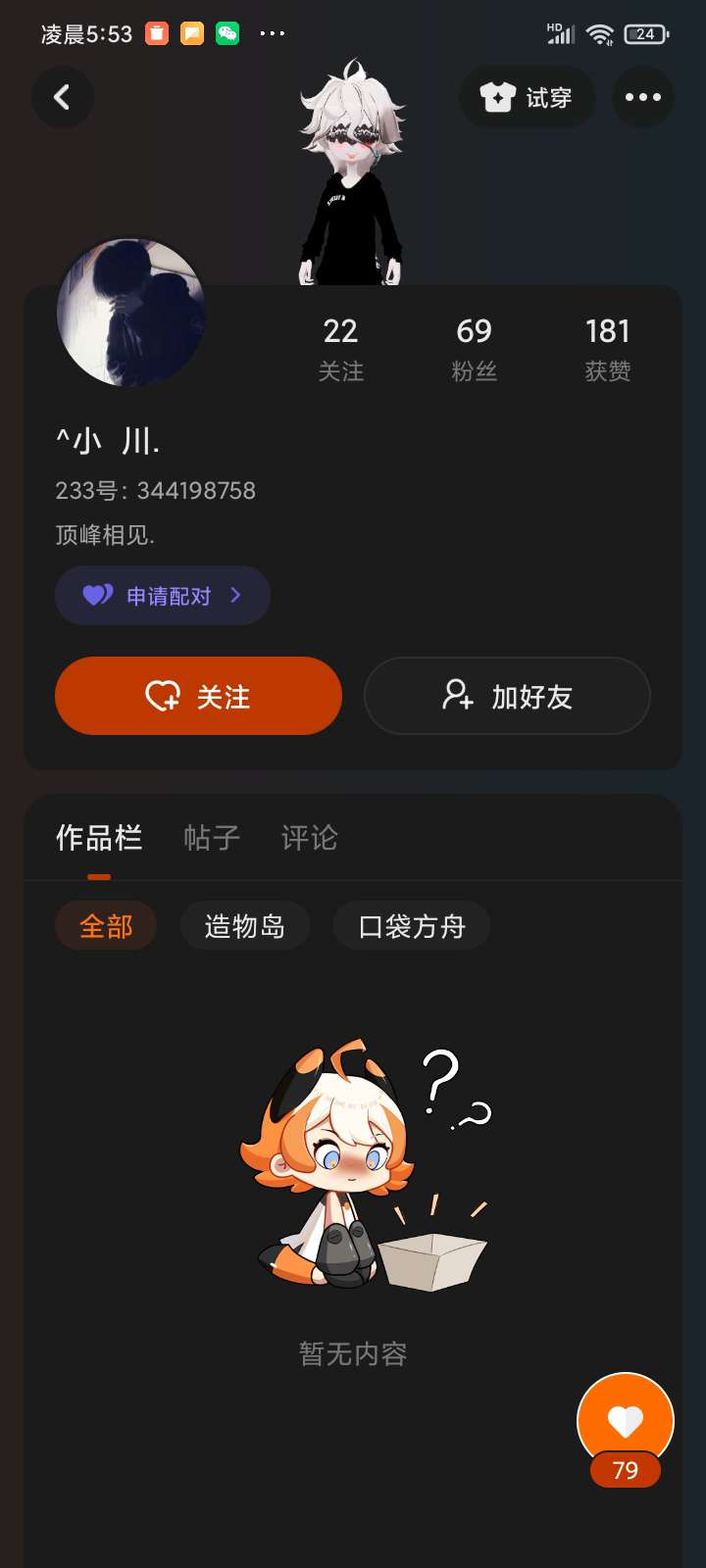Switch to the 作品栏 tab
706x1568 pixels.
click(99, 838)
